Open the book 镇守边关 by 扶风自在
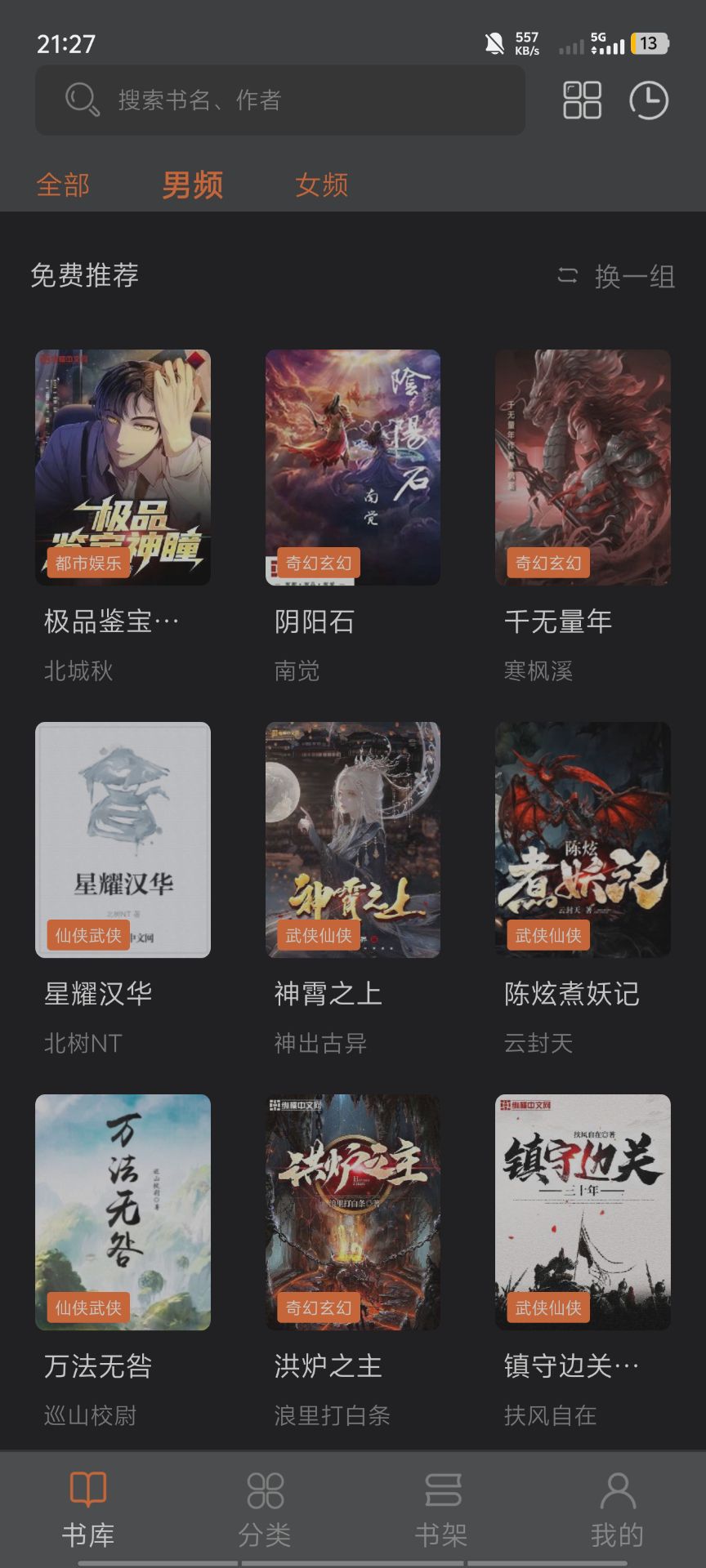Image resolution: width=706 pixels, height=1568 pixels. pyautogui.click(x=583, y=1212)
